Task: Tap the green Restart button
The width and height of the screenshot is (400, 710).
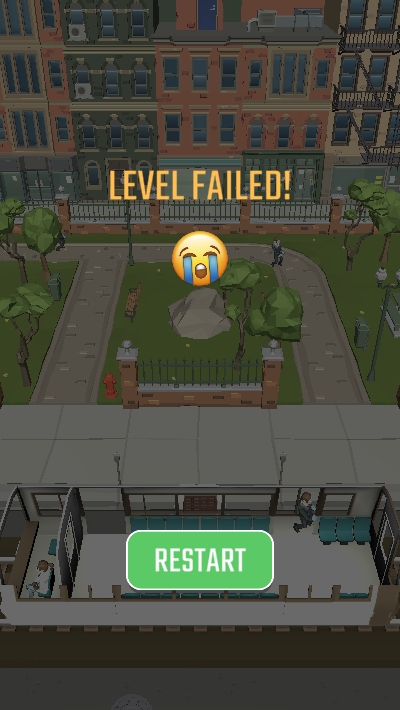Action: pos(200,560)
